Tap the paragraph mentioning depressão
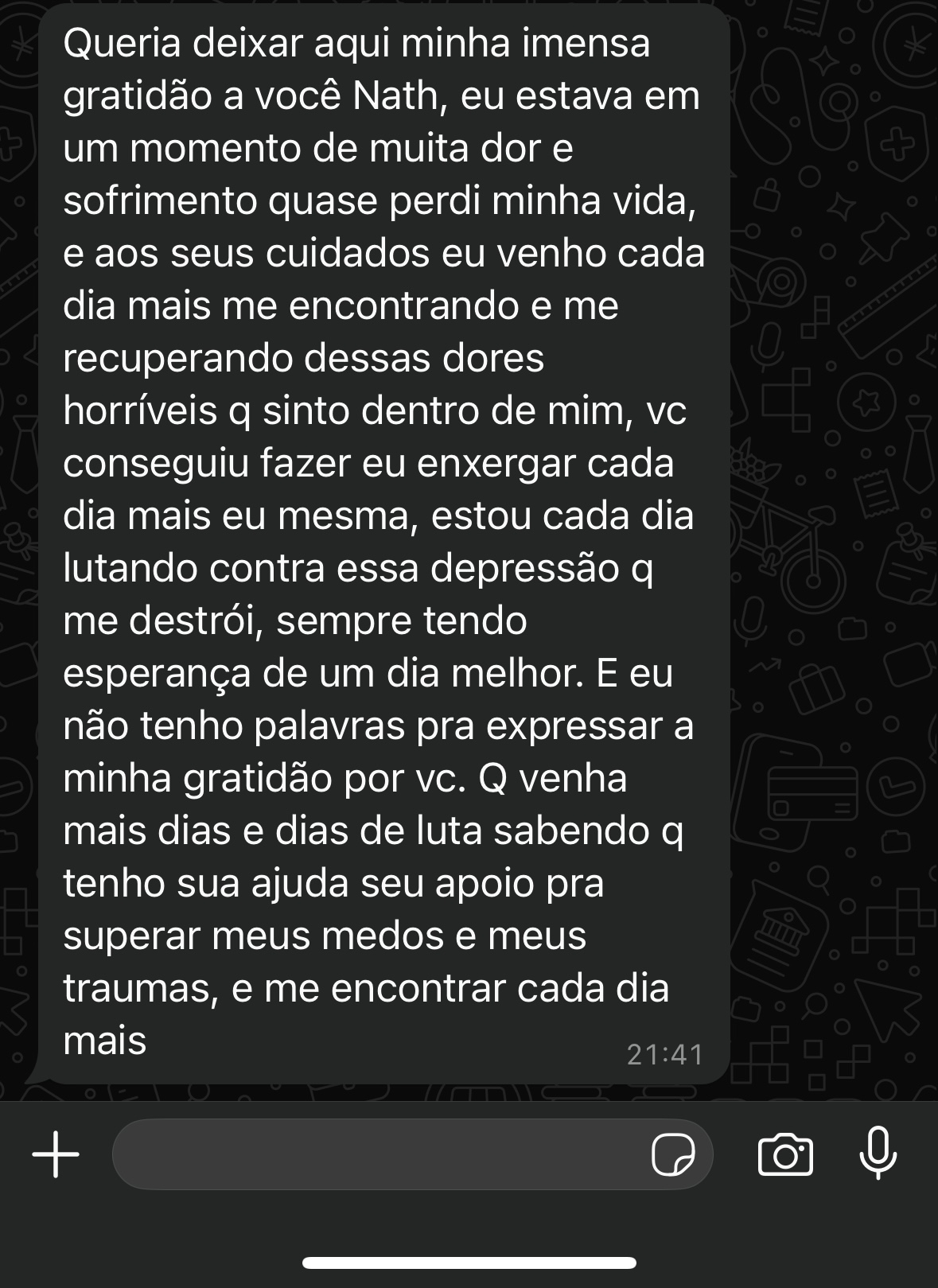 (358, 570)
